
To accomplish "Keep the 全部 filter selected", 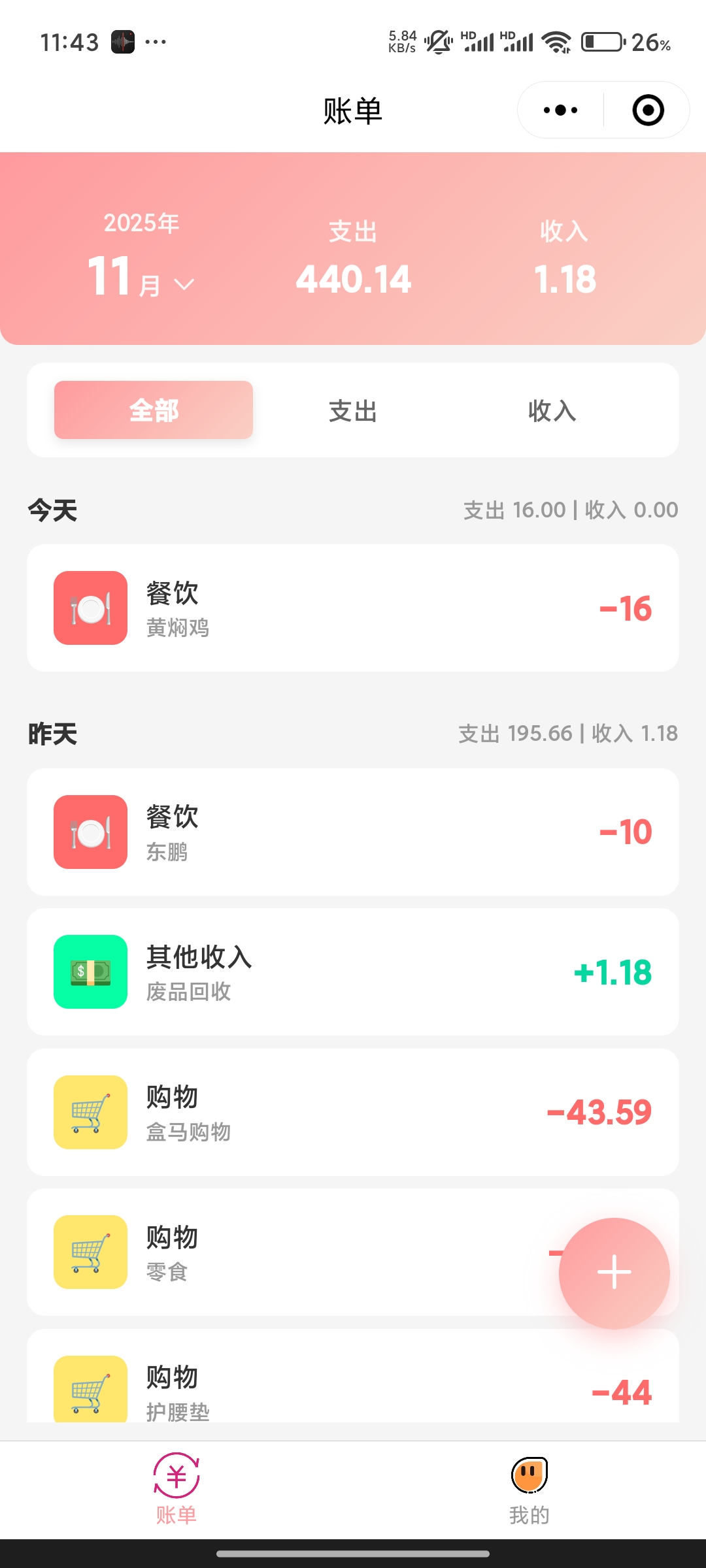I will pos(153,410).
